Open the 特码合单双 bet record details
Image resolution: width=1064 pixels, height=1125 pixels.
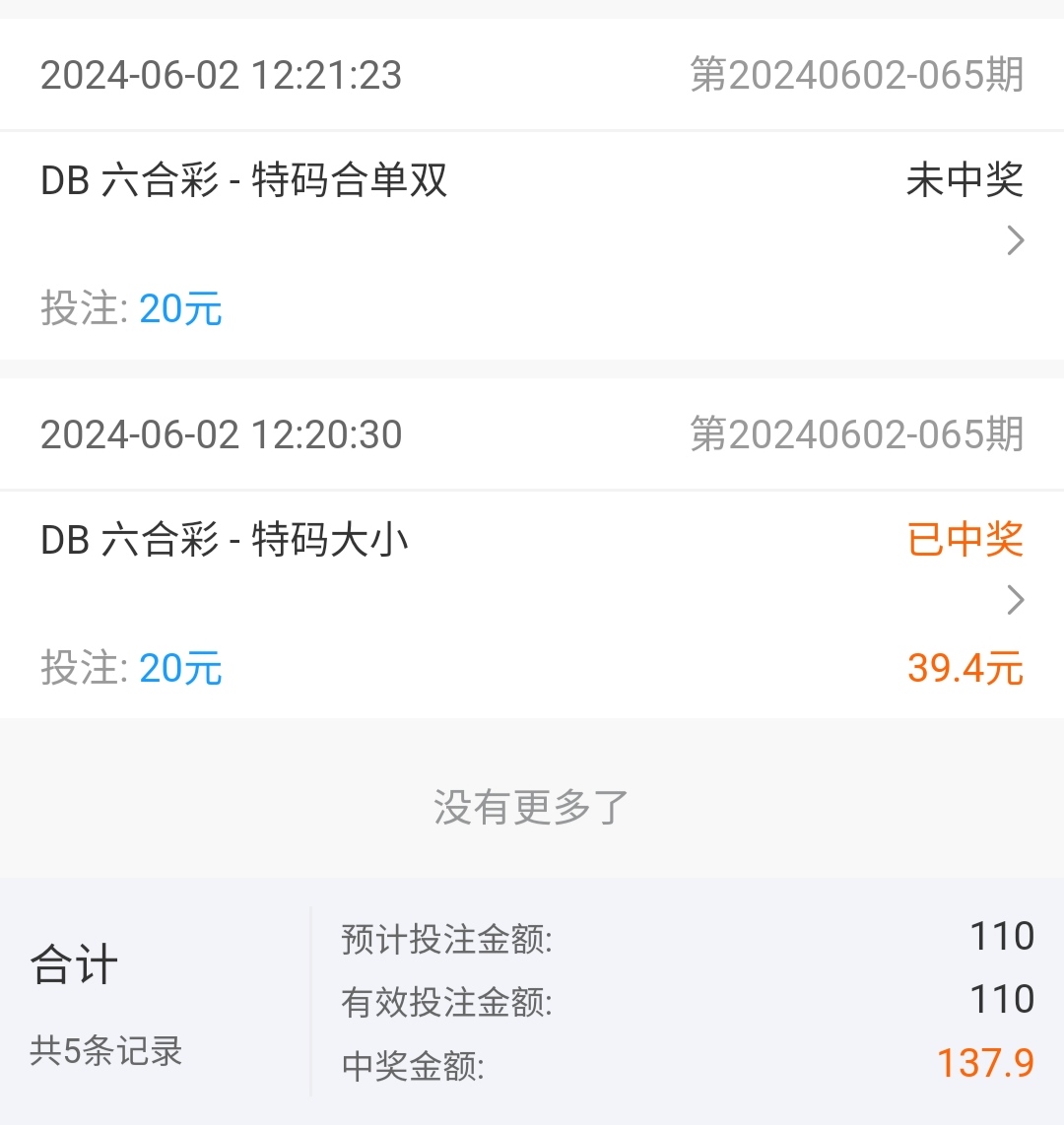point(1015,240)
